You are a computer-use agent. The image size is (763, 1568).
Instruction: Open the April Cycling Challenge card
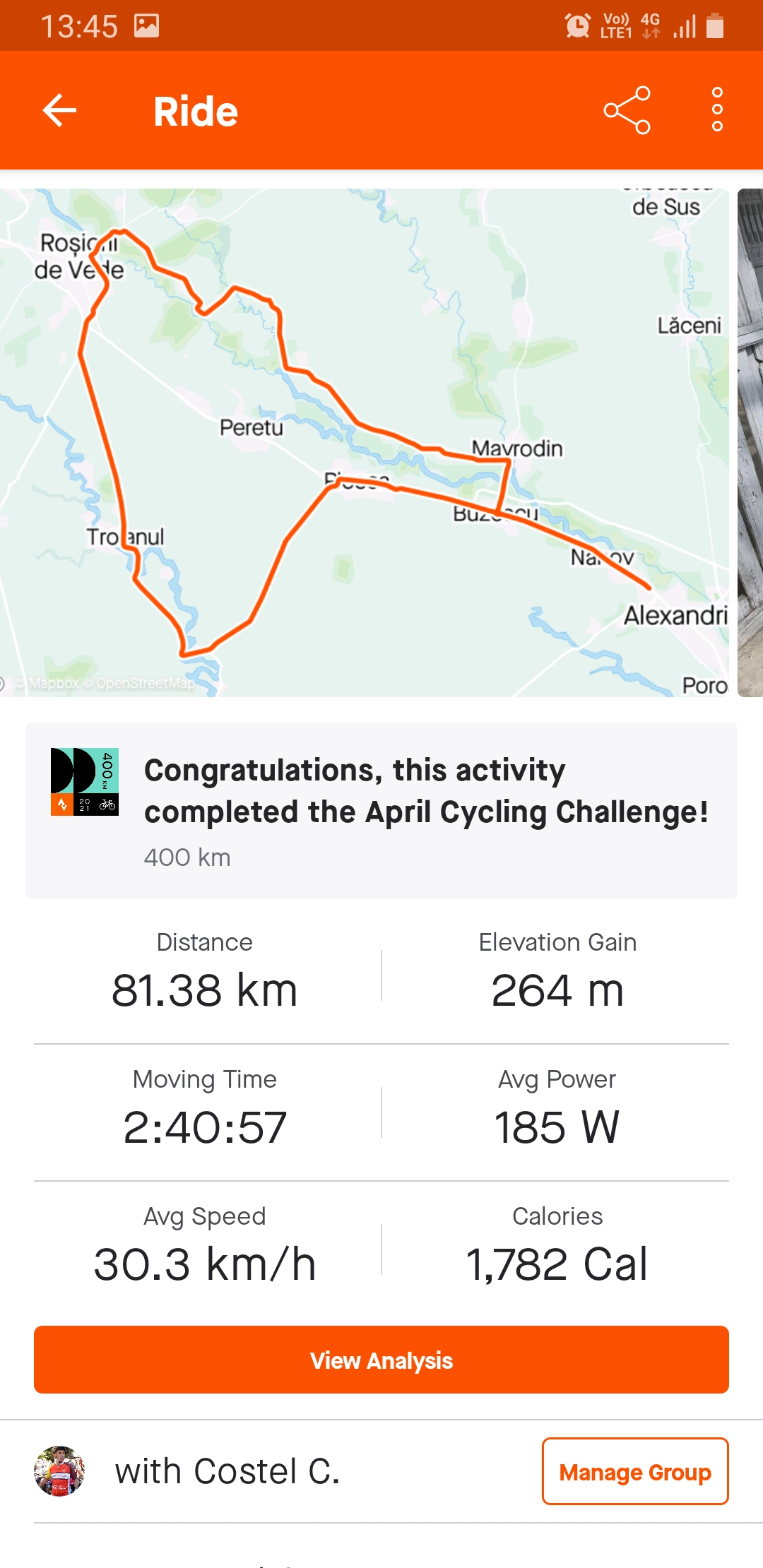point(381,811)
